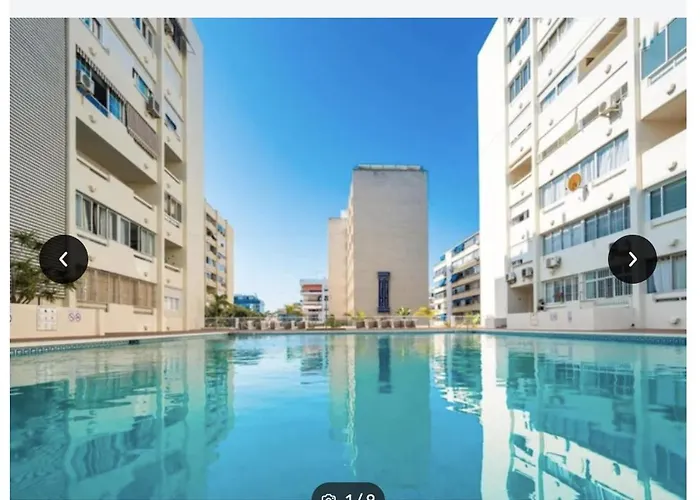Advance to the next photo
This screenshot has width=700, height=500.
click(632, 259)
